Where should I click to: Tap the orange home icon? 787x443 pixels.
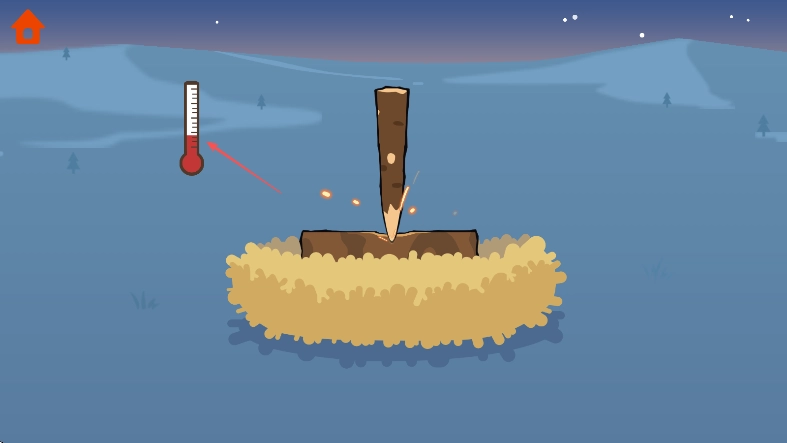click(28, 27)
